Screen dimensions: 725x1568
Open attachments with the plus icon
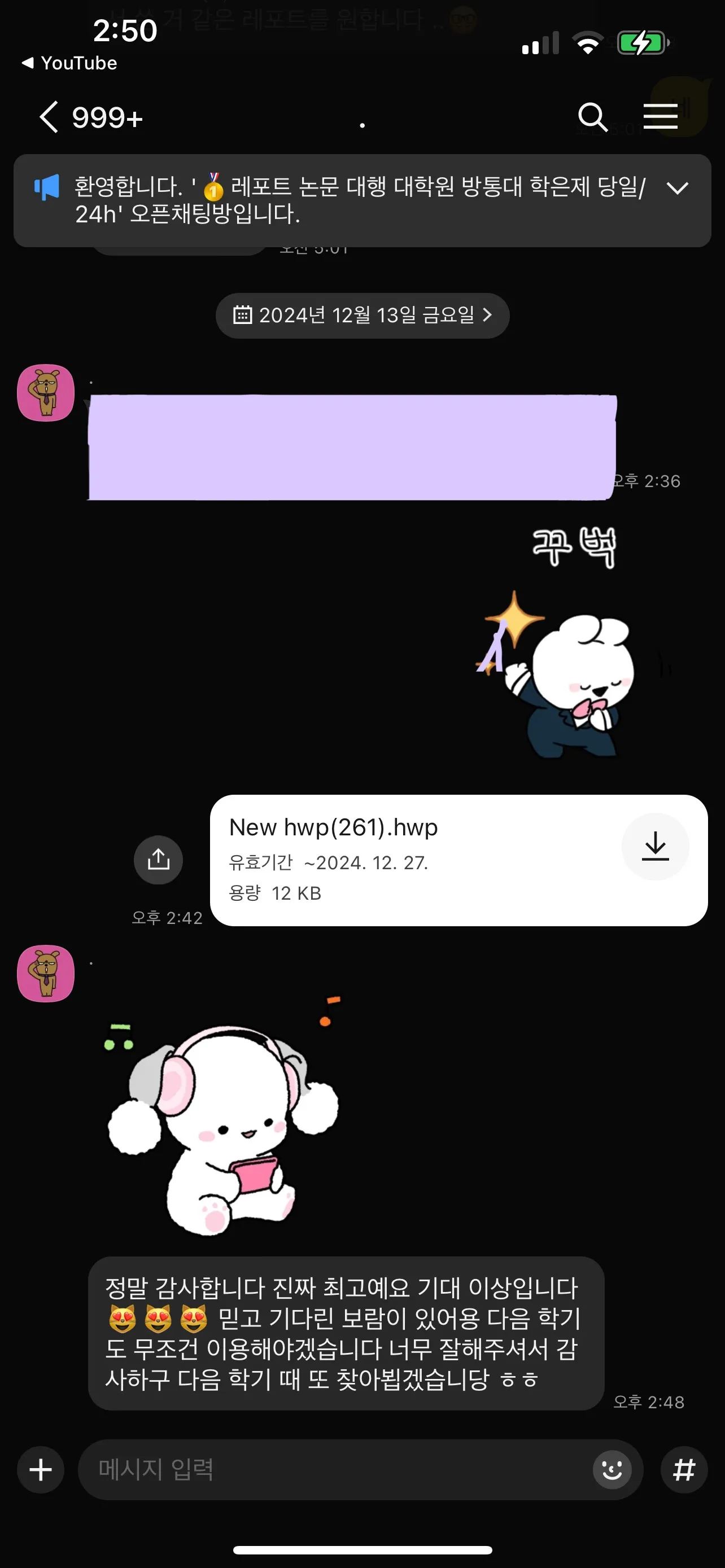[x=40, y=1469]
